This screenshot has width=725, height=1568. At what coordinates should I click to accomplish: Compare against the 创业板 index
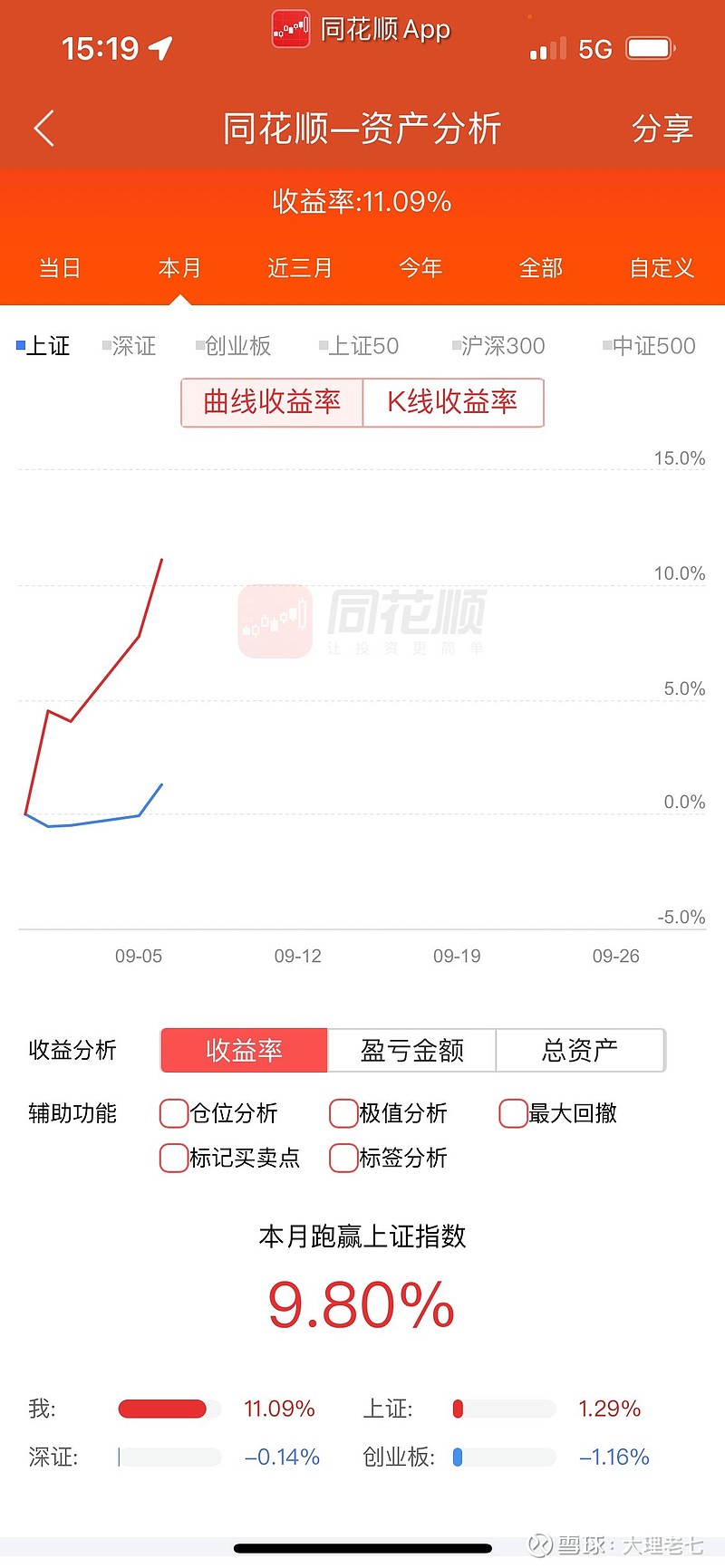point(233,346)
